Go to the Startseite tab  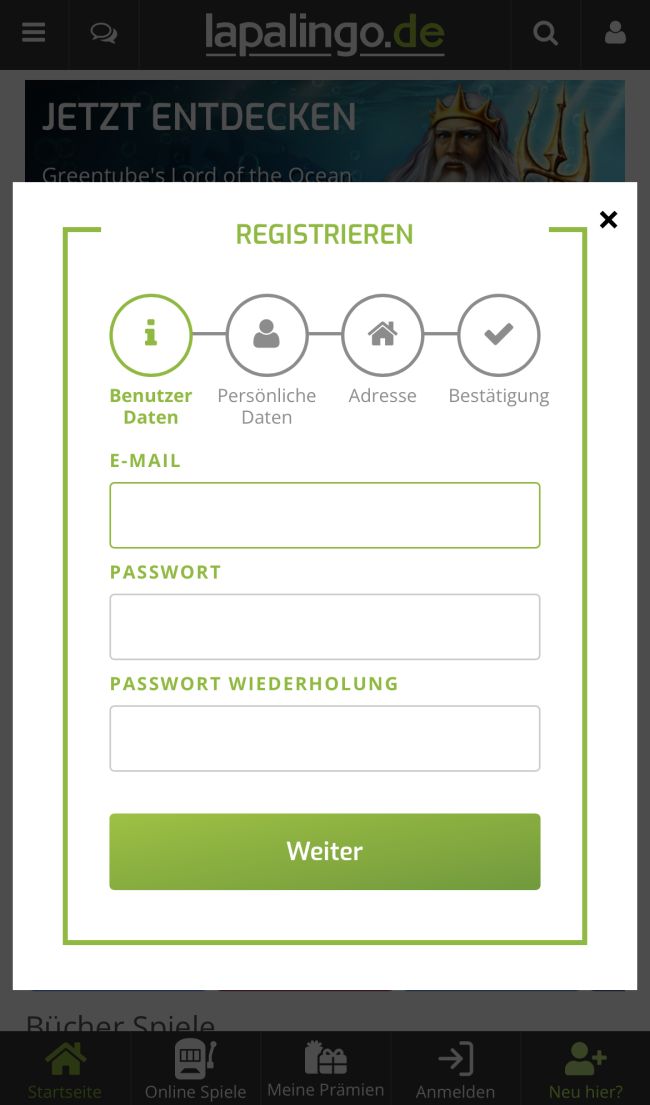point(65,1069)
